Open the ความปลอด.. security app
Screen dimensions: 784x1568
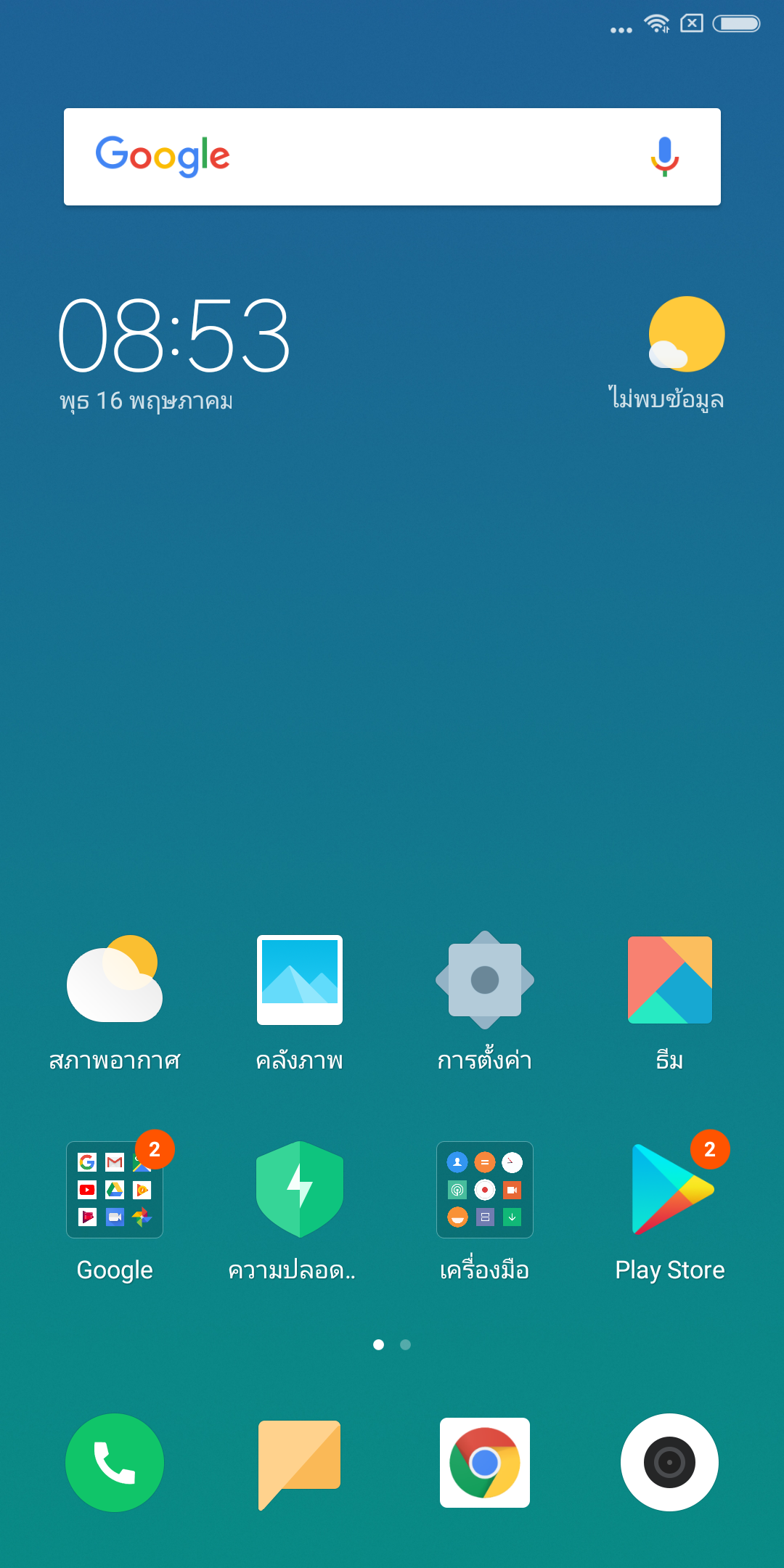[x=300, y=1189]
